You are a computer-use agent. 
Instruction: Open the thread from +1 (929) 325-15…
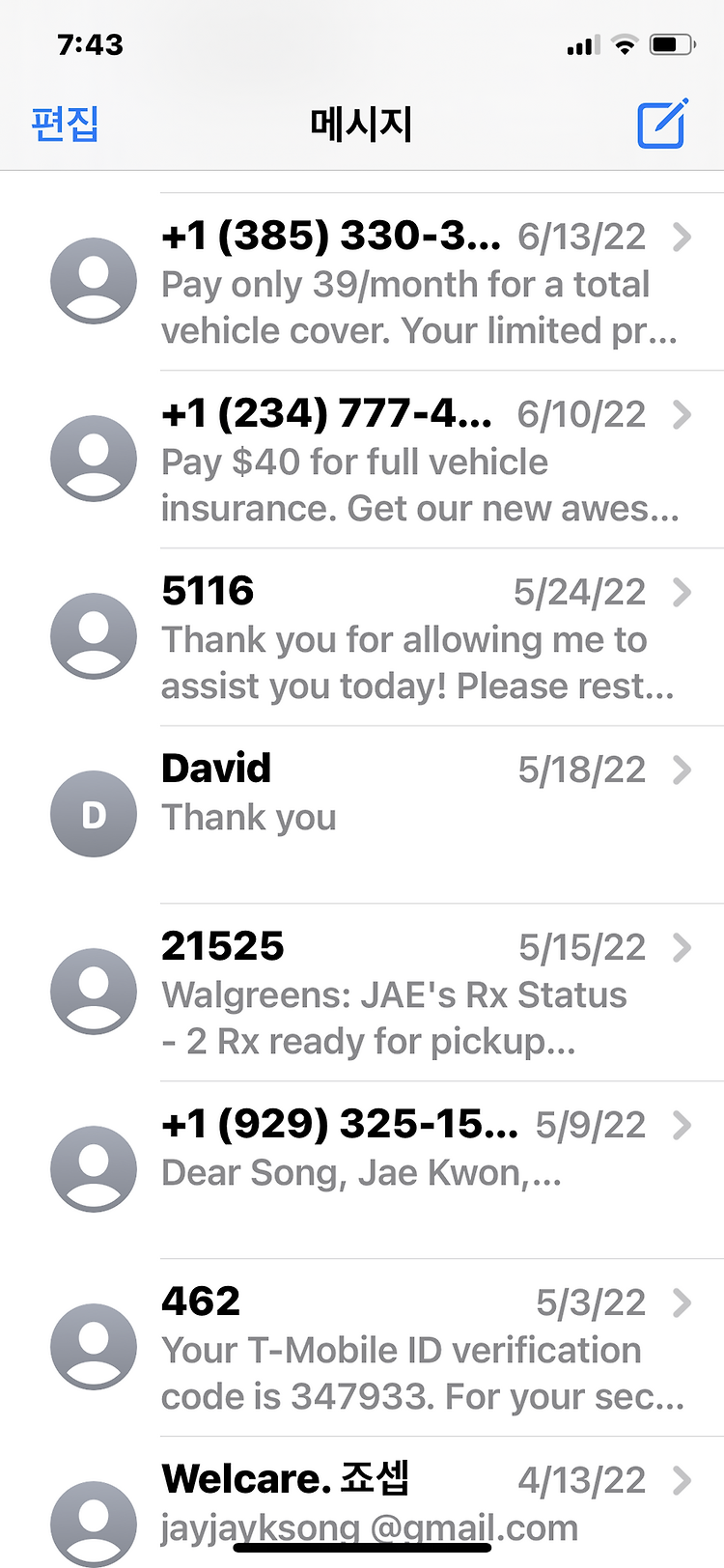(x=362, y=1170)
